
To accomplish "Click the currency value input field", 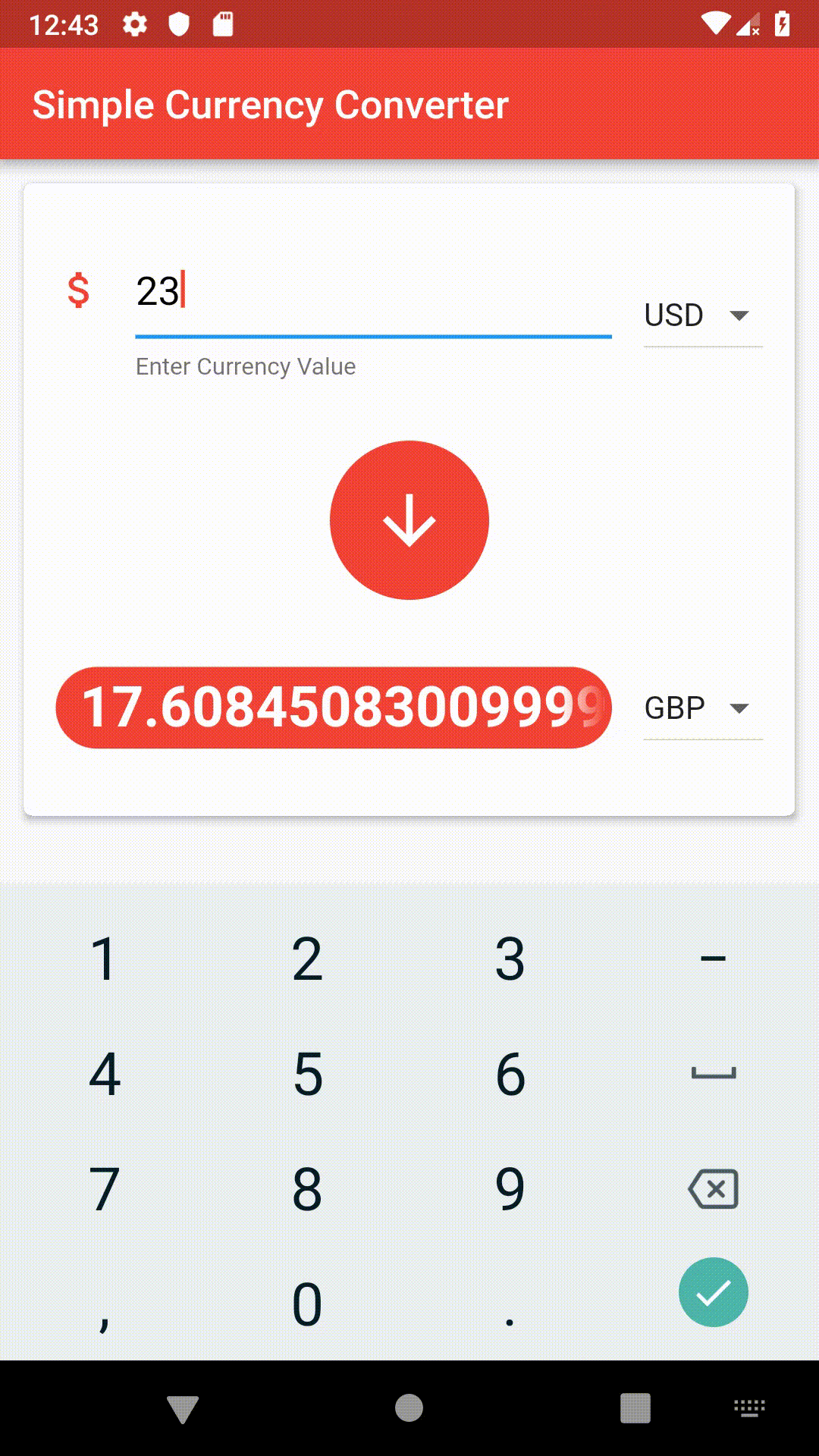I will tap(372, 296).
